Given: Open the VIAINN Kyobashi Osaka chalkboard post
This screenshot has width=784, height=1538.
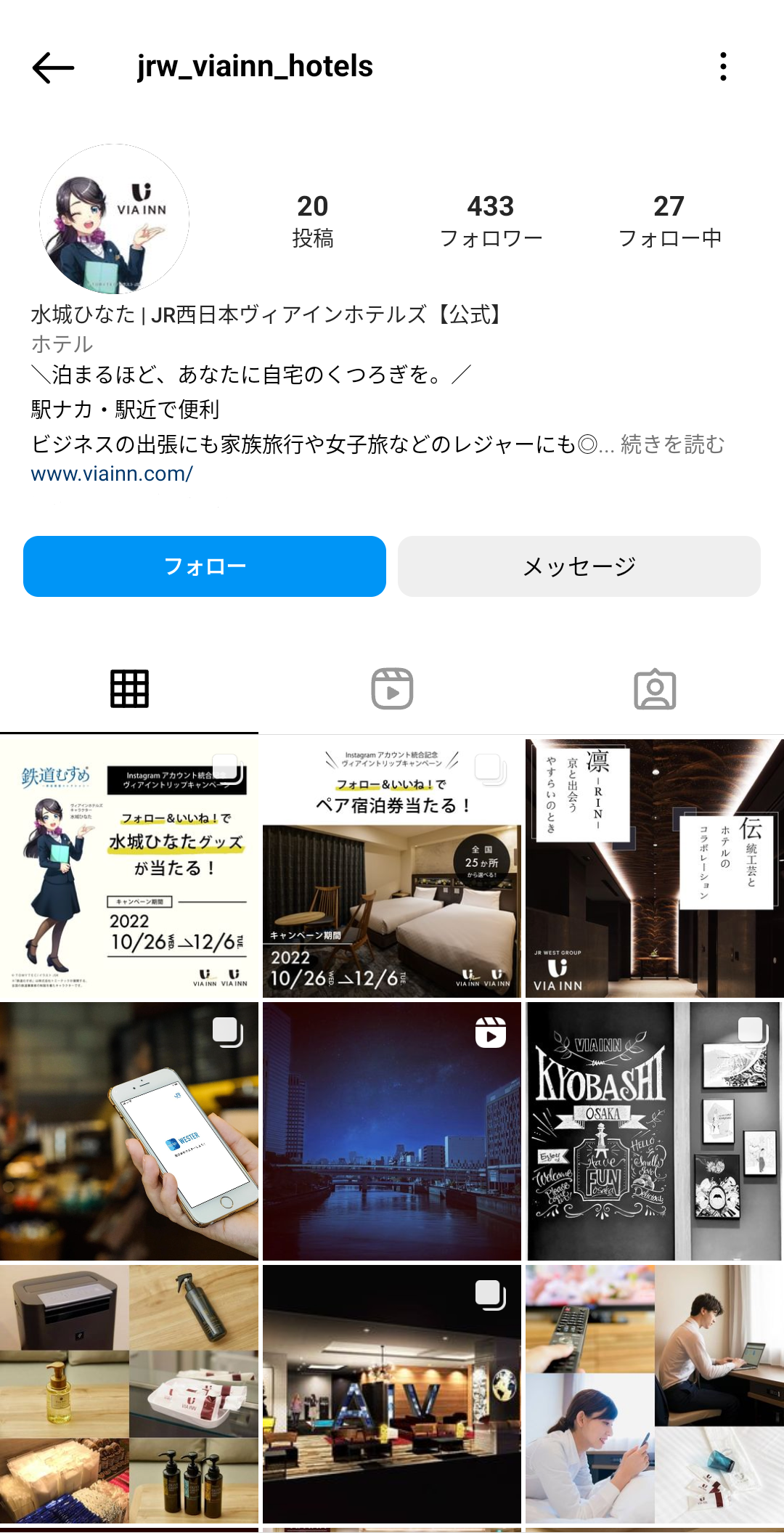Looking at the screenshot, I should (655, 1131).
